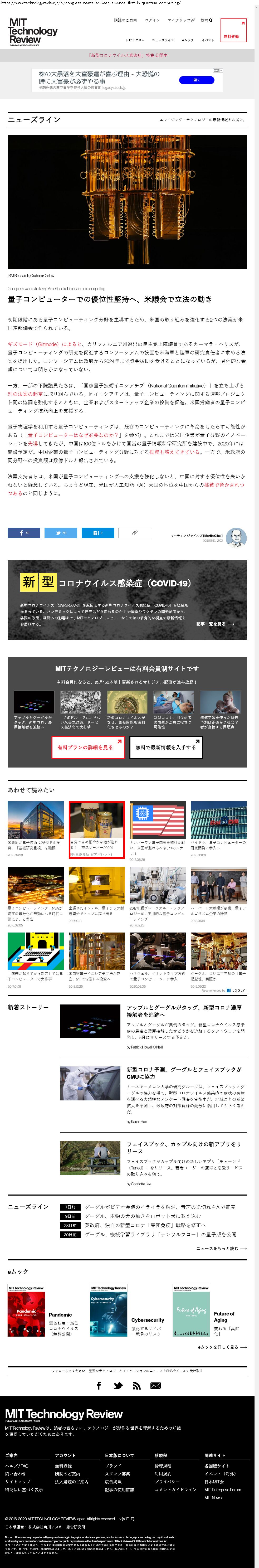Tap 有料プランの詳細を見る button
Image resolution: width=259 pixels, height=1568 pixels.
[88, 747]
